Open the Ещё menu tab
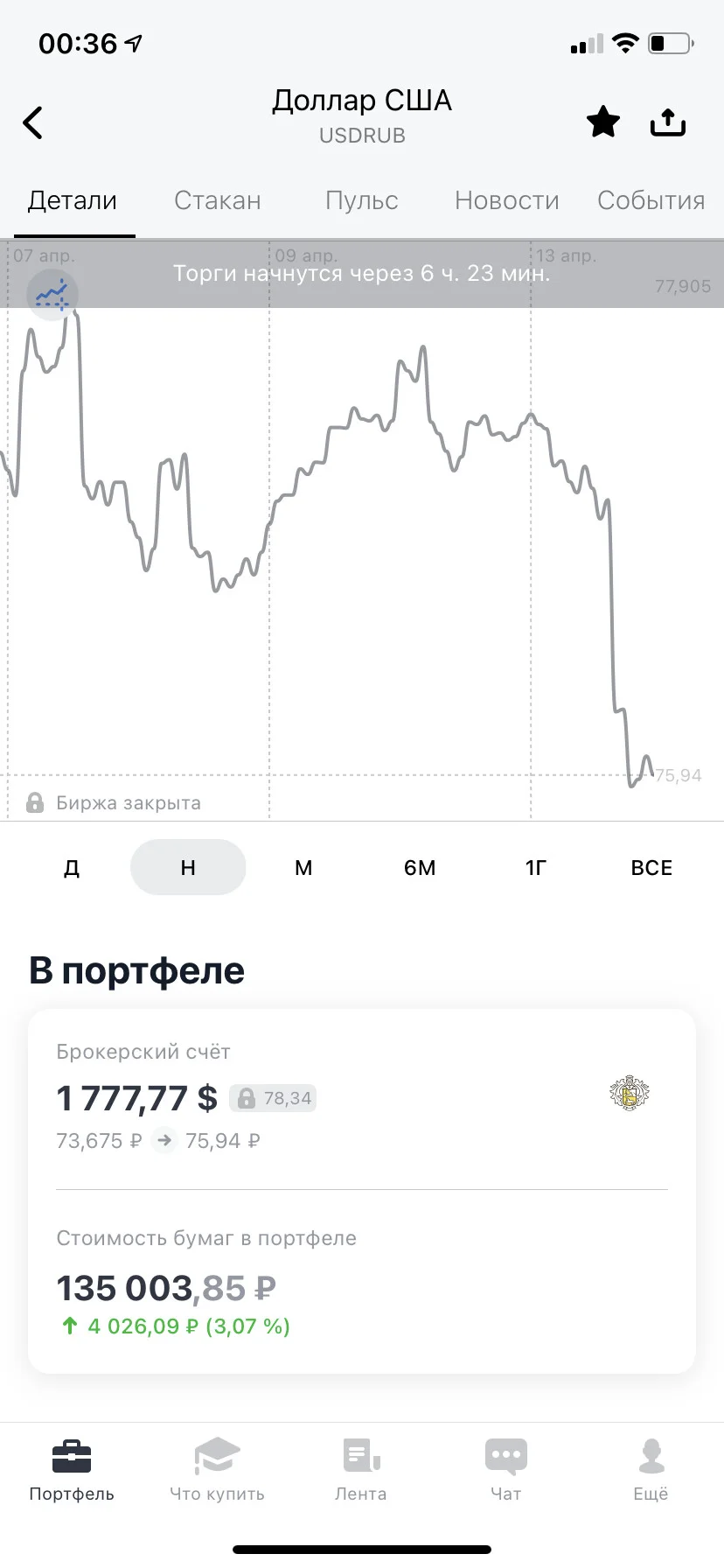724x1568 pixels. pyautogui.click(x=651, y=1470)
